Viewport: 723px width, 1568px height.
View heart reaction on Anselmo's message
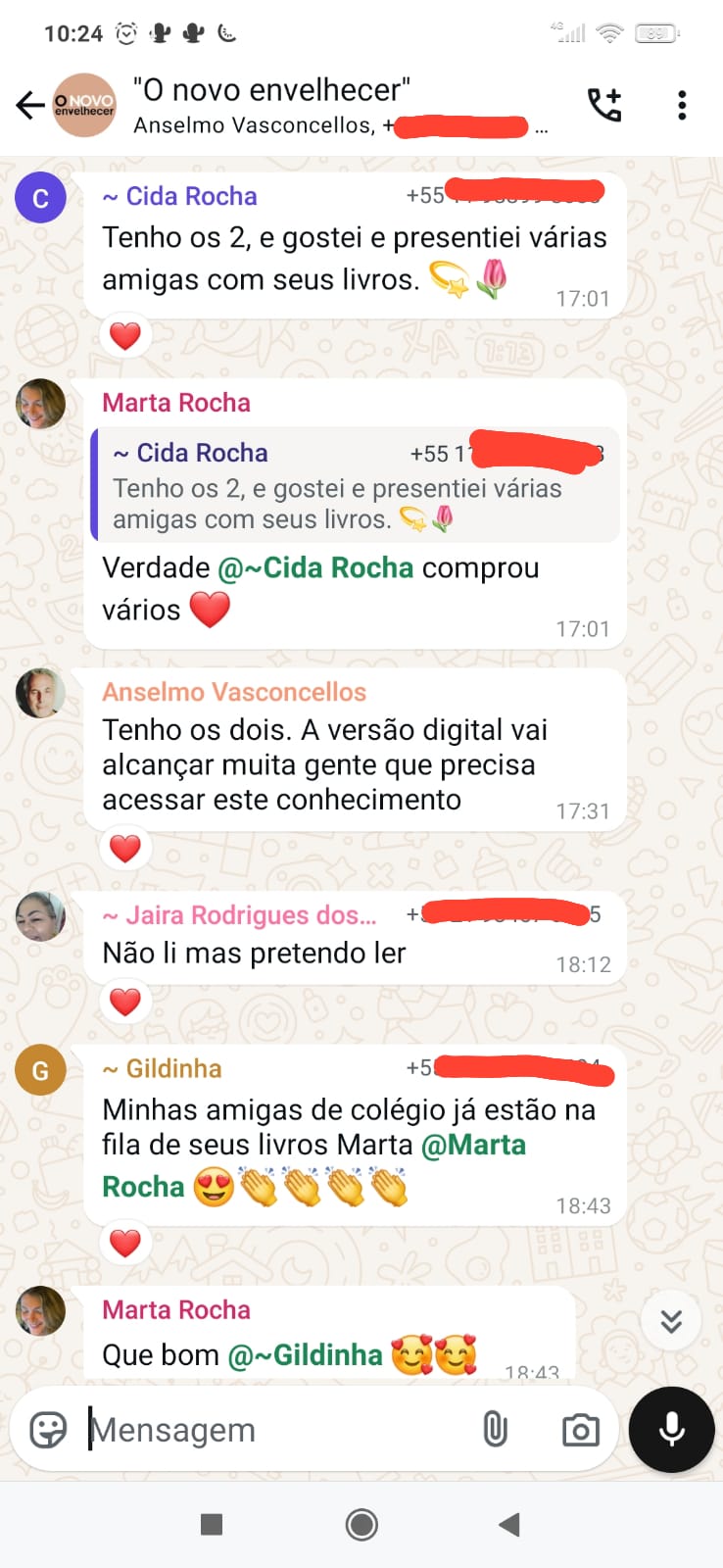[x=125, y=848]
